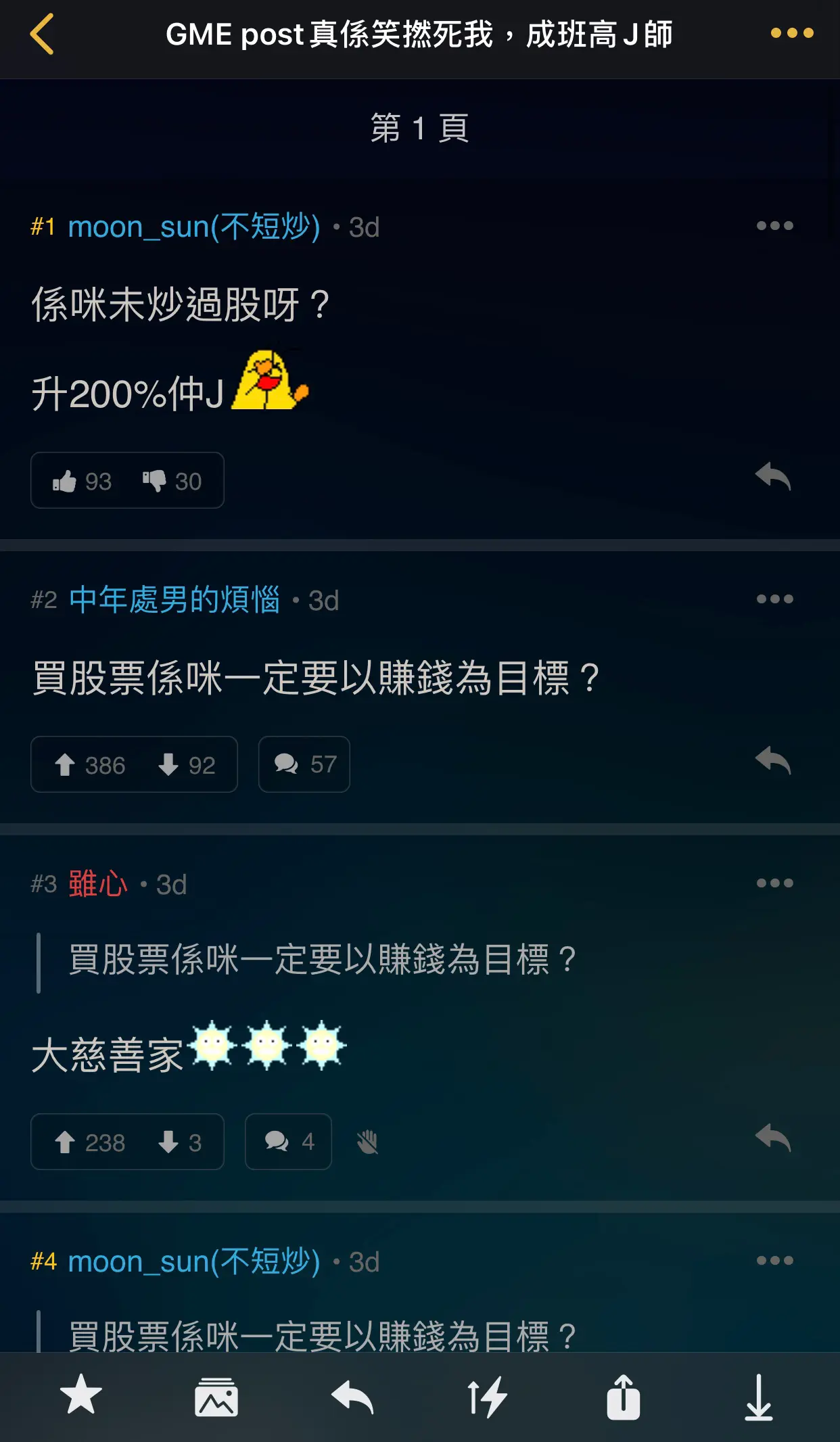
Task: Bookmark thread with the star icon
Action: [81, 1395]
